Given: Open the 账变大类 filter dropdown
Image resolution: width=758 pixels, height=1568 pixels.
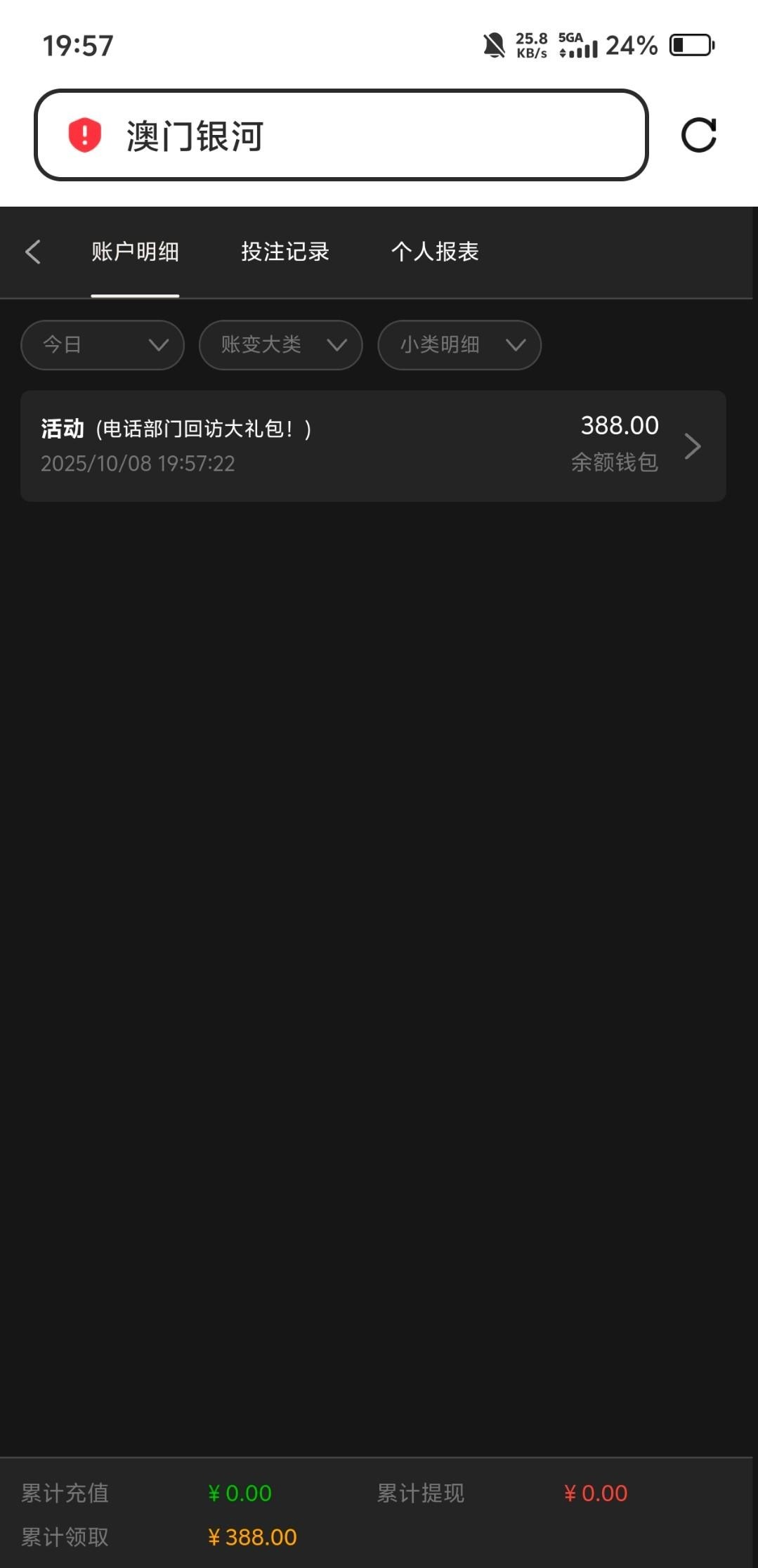Looking at the screenshot, I should (281, 345).
